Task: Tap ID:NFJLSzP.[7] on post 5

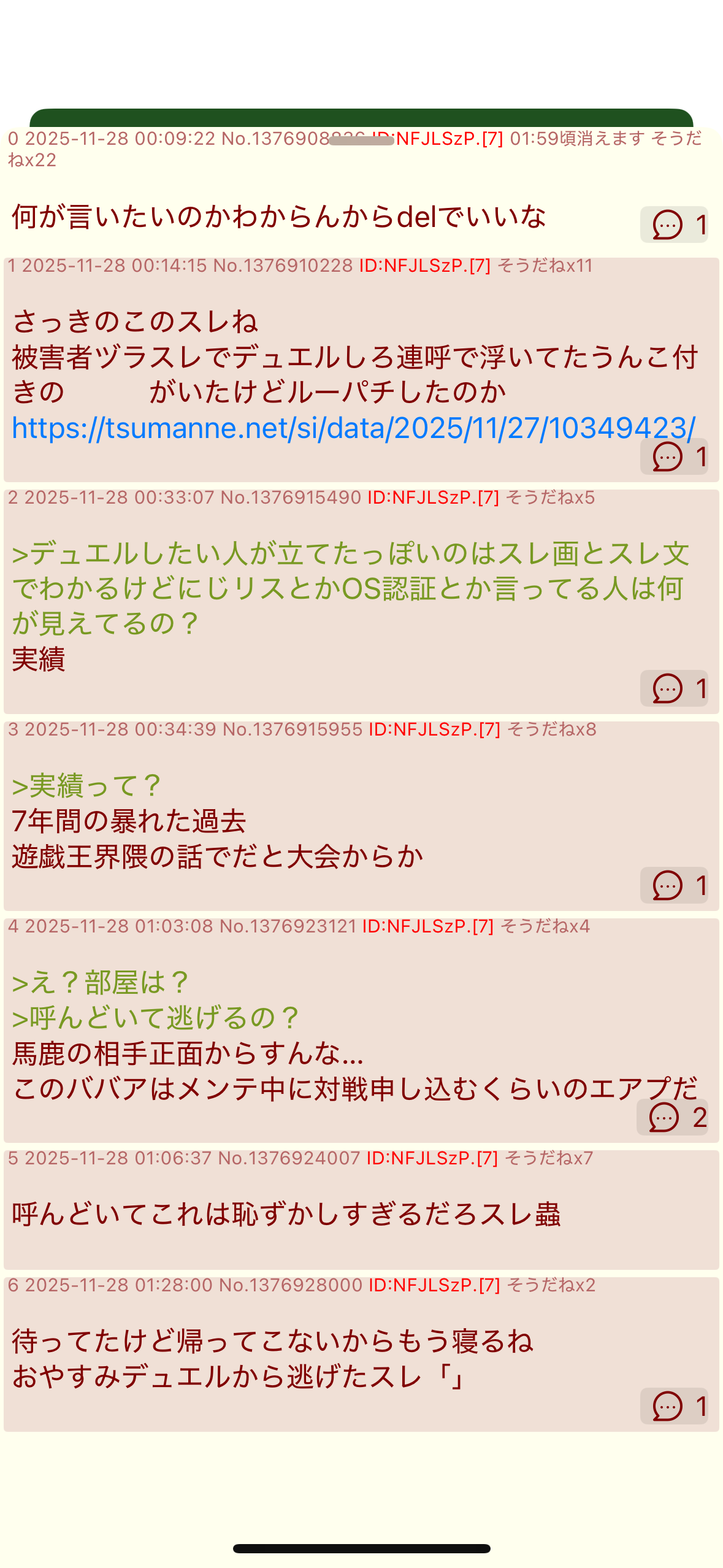Action: pos(432,1158)
